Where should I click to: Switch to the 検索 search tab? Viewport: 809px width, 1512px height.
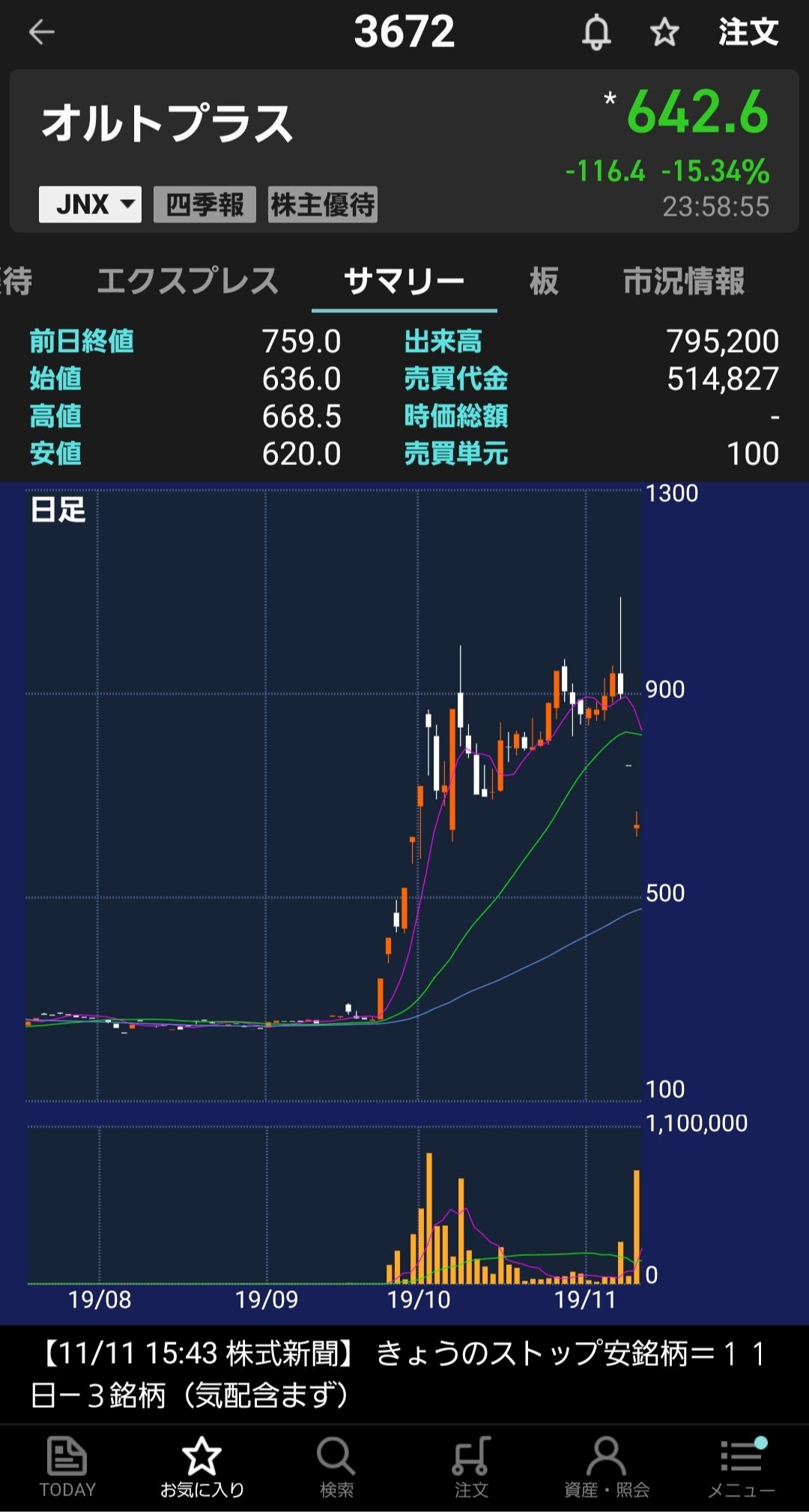[x=336, y=1466]
